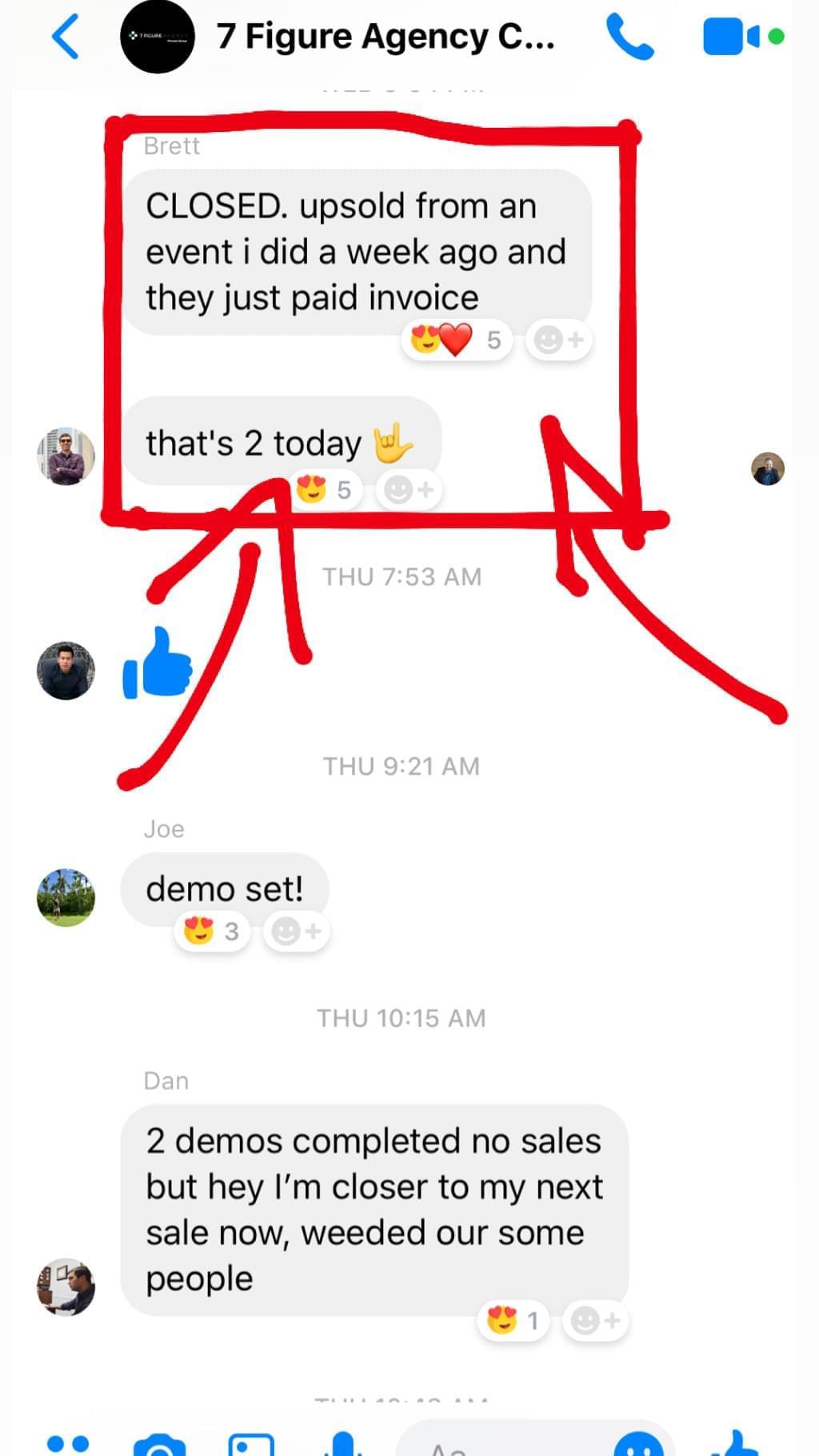Open 7 Figure Agency group chat details

(385, 37)
